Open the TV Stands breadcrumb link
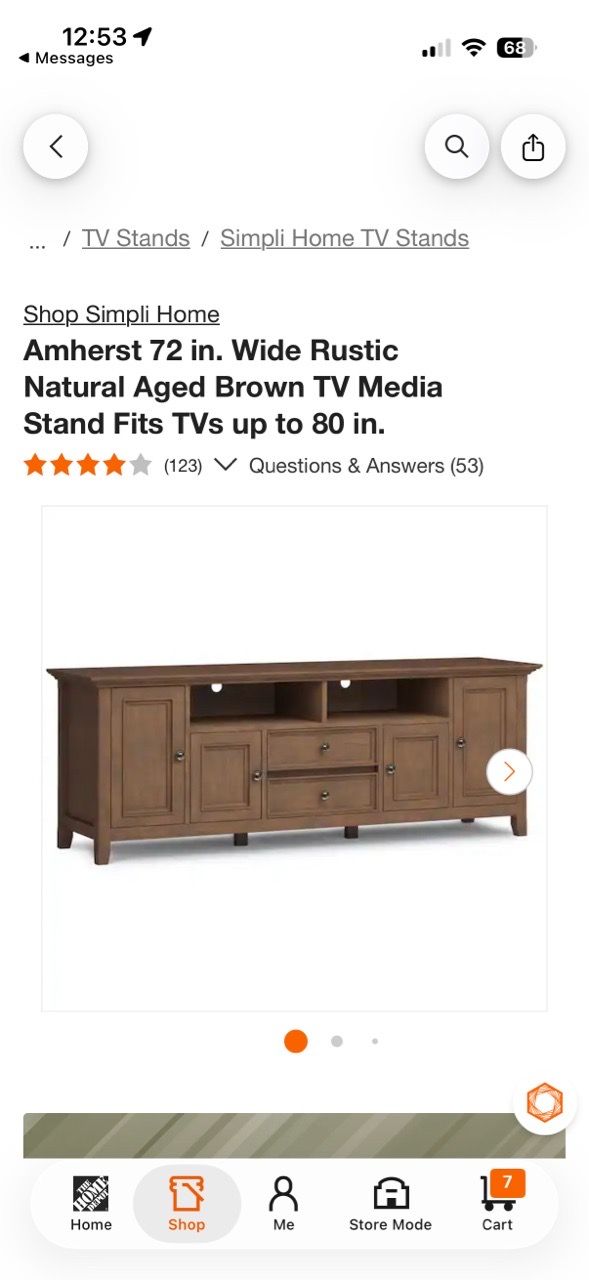This screenshot has width=589, height=1280. pyautogui.click(x=136, y=238)
